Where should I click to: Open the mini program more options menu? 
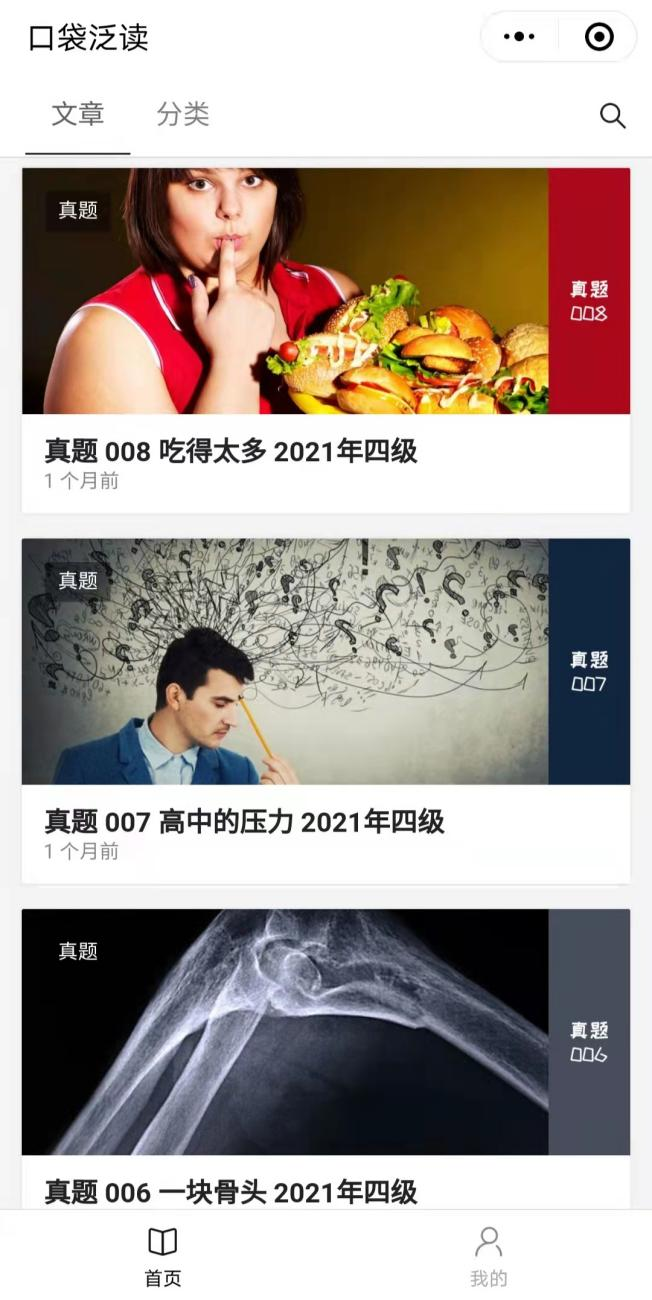coord(519,38)
